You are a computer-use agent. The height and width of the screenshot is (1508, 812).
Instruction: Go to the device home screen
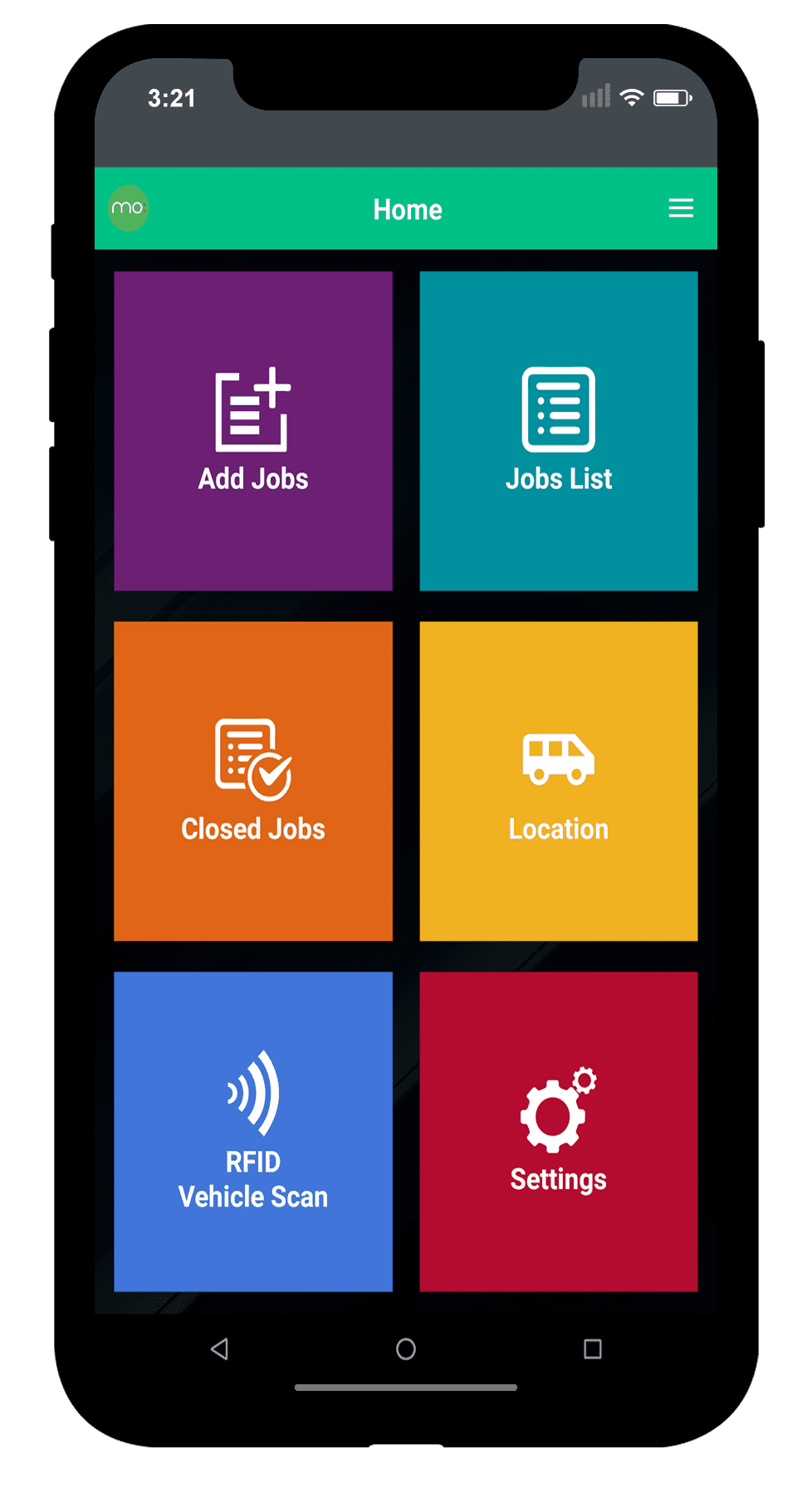click(x=406, y=1349)
